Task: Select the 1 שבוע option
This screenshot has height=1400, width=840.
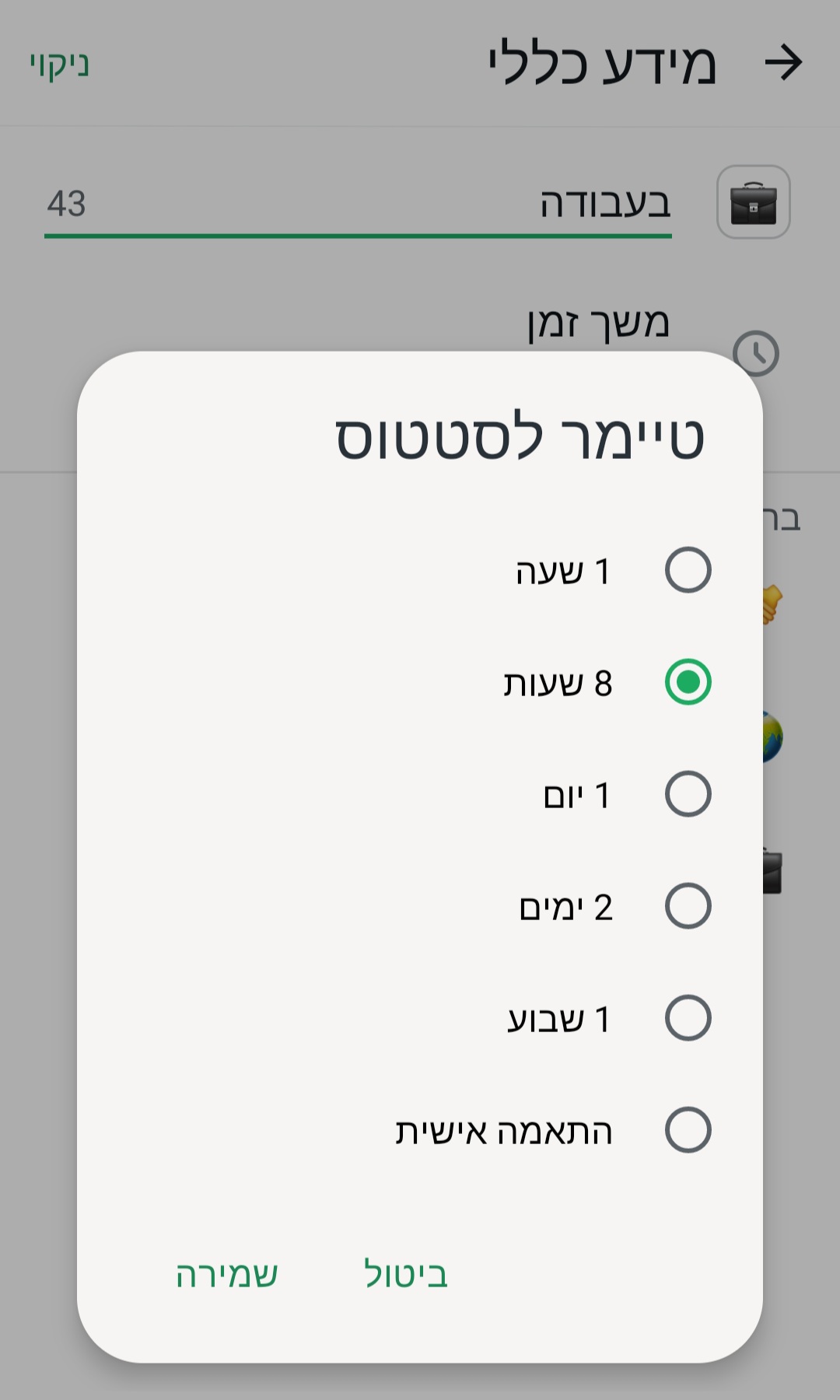Action: coord(688,1017)
